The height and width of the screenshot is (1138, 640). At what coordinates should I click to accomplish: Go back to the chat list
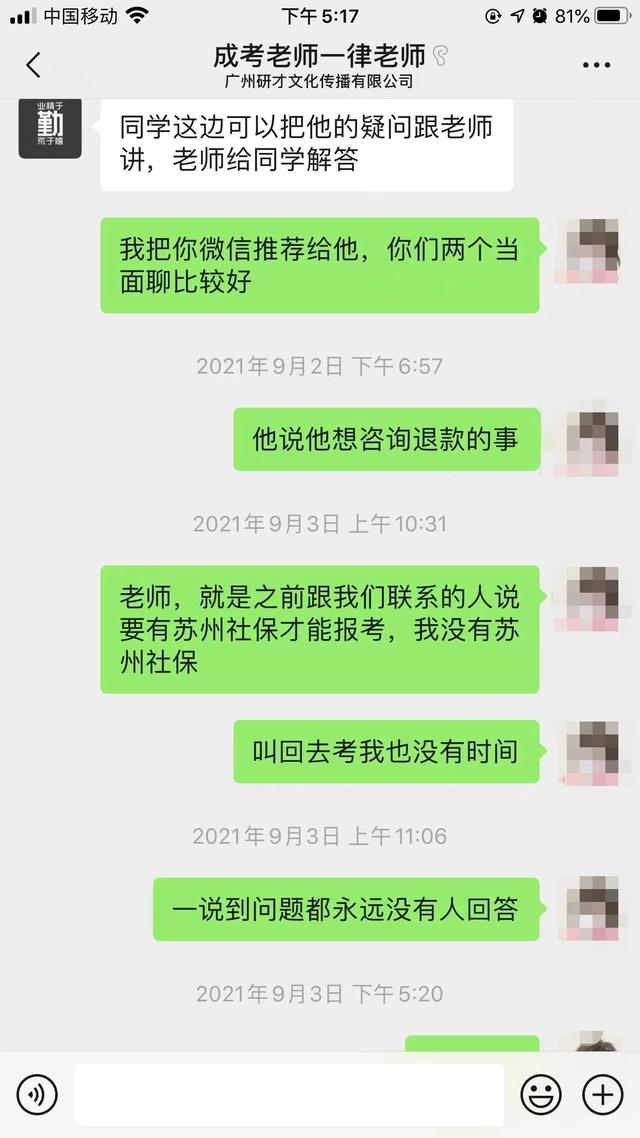click(x=33, y=66)
